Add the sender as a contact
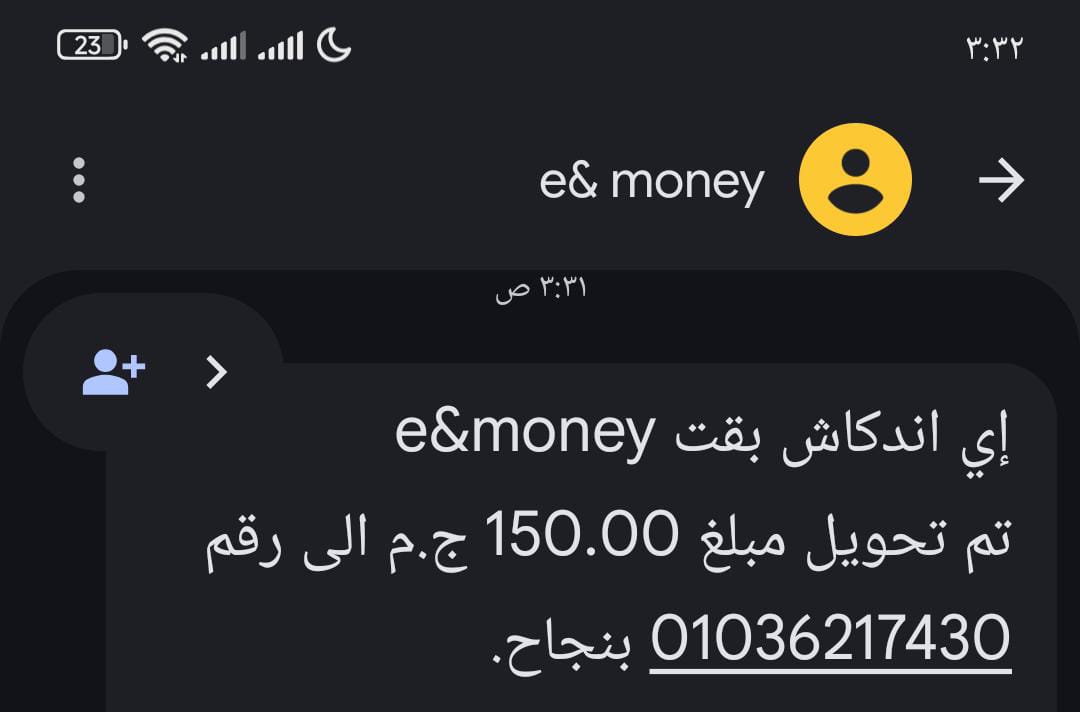The image size is (1080, 712). (113, 372)
